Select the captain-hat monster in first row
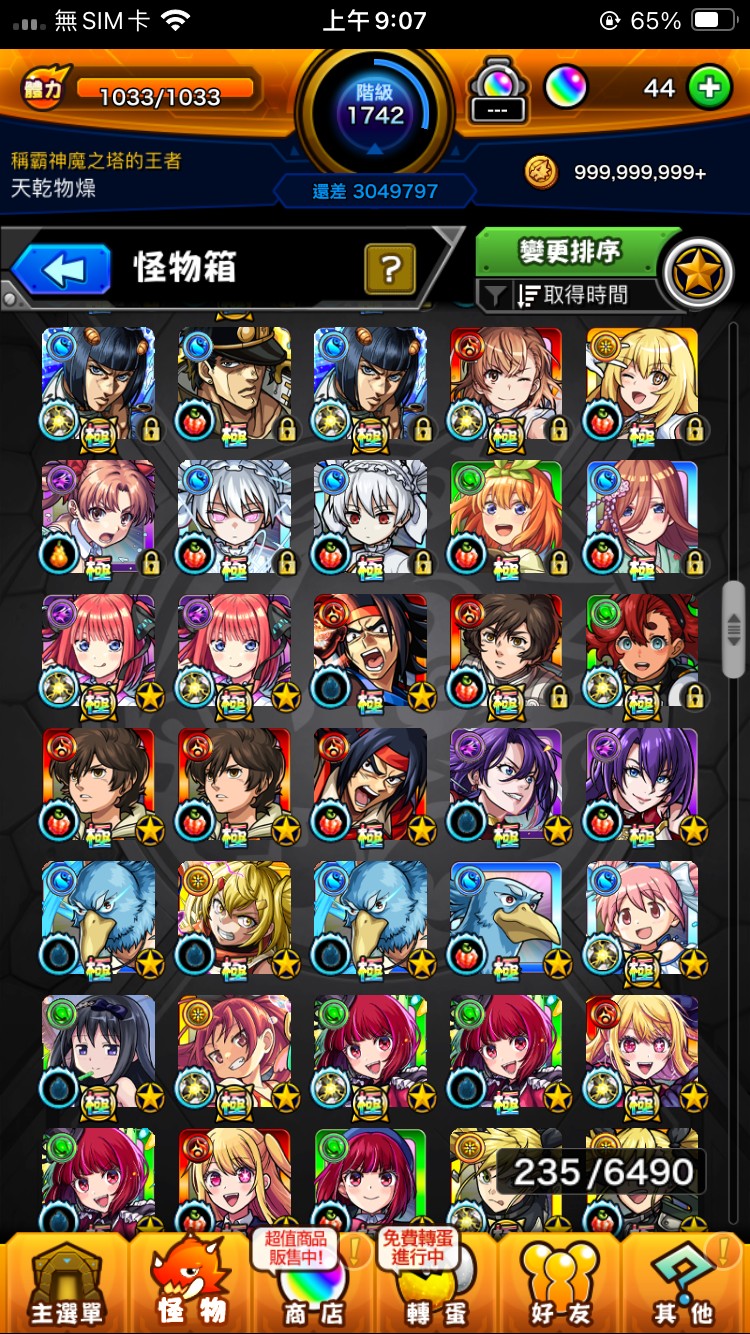750x1334 pixels. pyautogui.click(x=235, y=383)
